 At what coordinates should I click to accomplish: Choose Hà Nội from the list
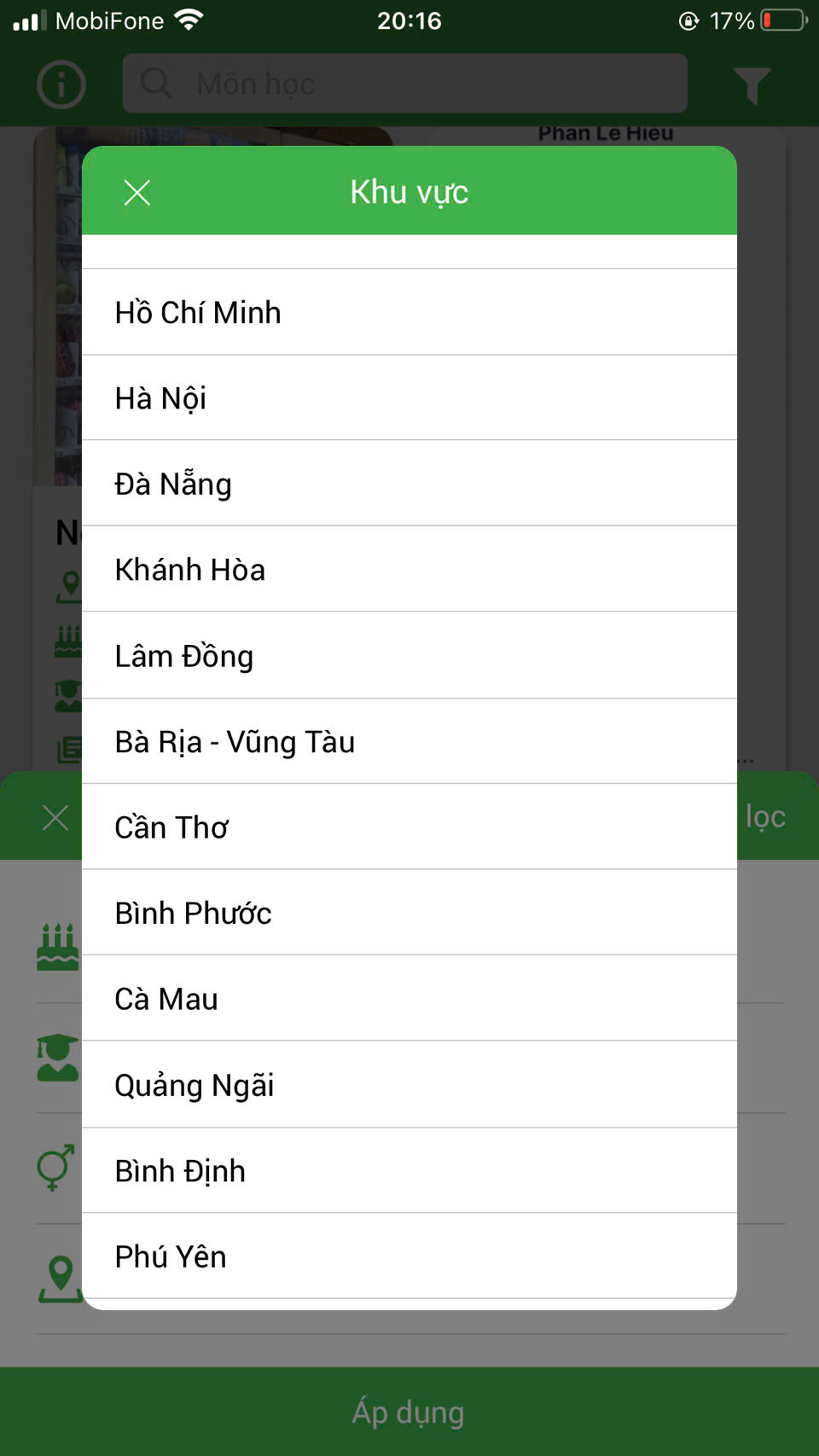(409, 398)
